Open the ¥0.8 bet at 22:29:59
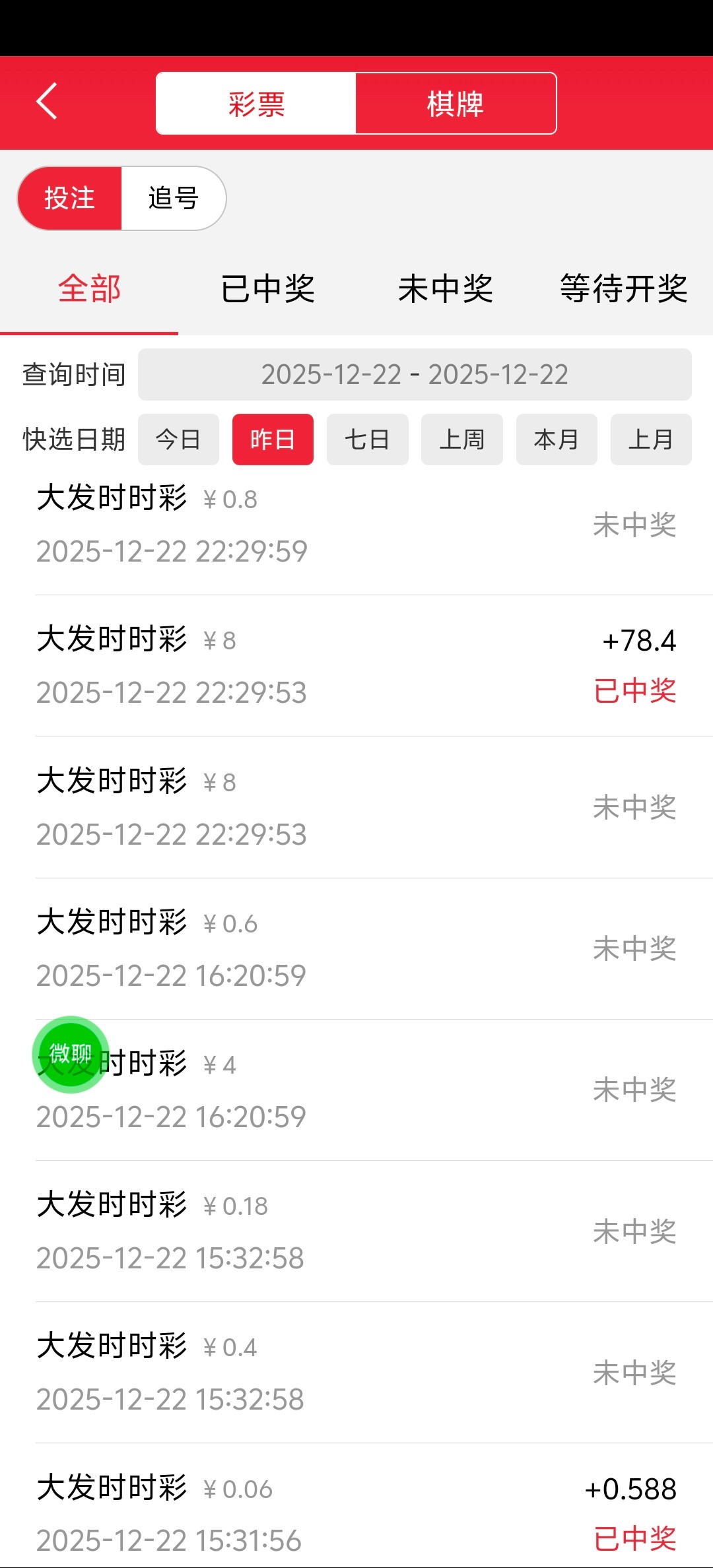The height and width of the screenshot is (1568, 713). [x=356, y=525]
